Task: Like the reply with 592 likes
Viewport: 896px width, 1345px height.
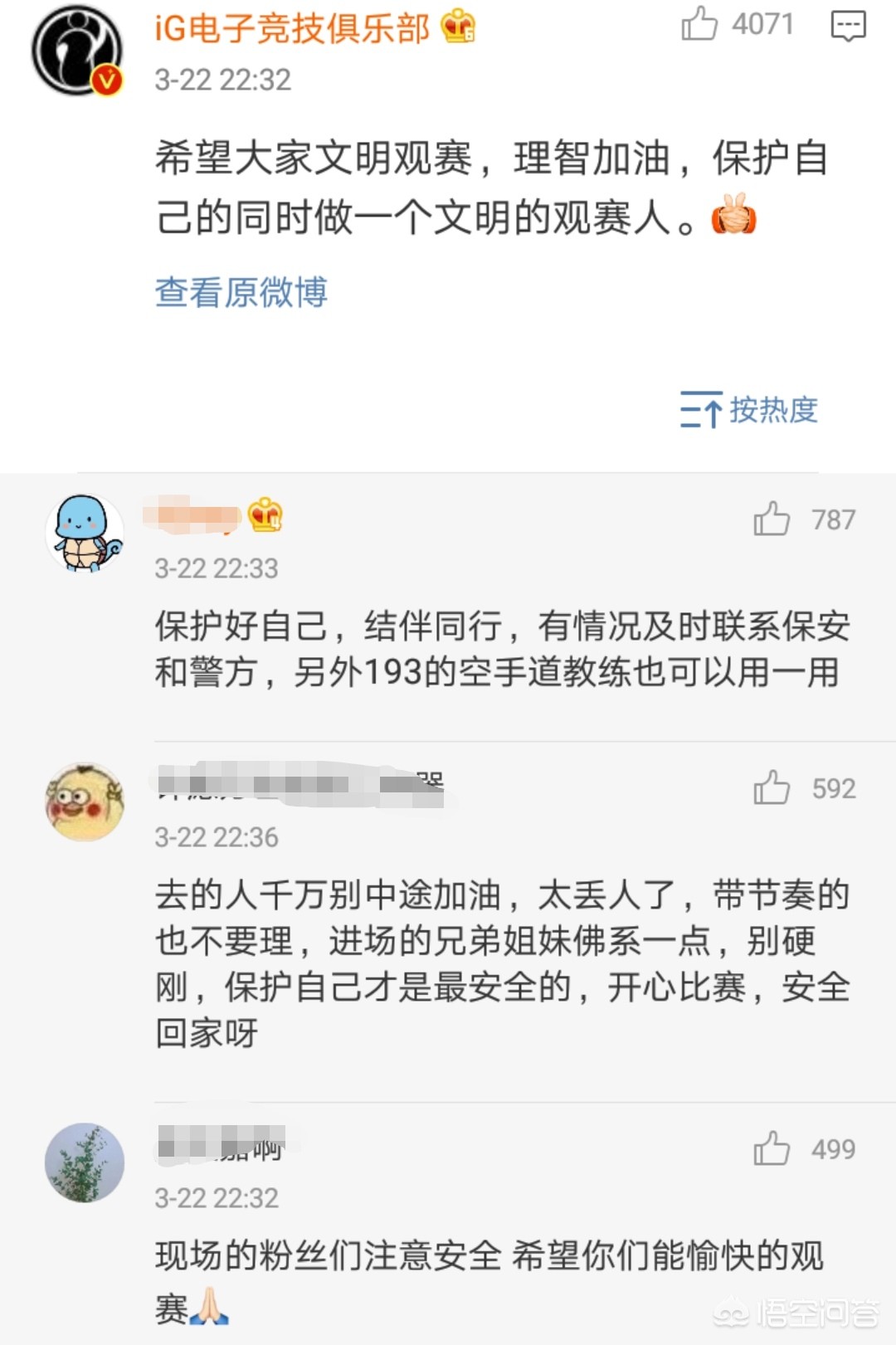Action: [x=772, y=788]
